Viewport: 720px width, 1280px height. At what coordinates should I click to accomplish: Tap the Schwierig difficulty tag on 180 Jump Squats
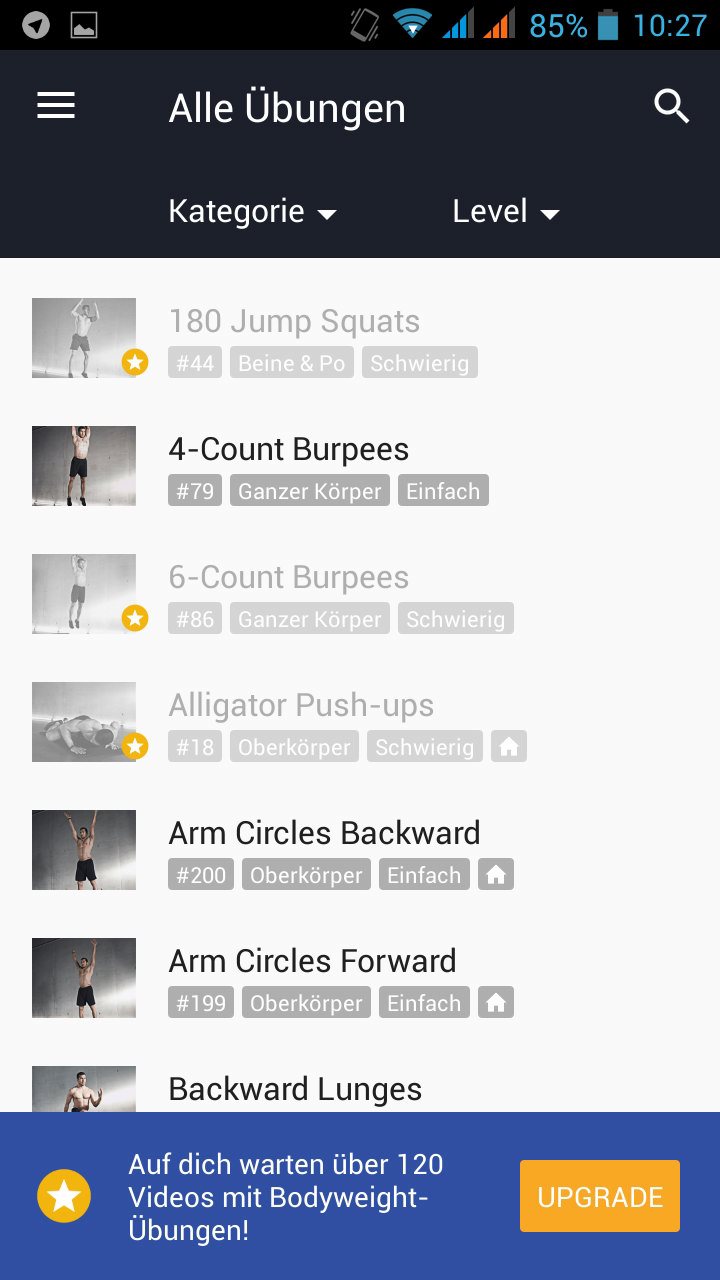point(419,362)
